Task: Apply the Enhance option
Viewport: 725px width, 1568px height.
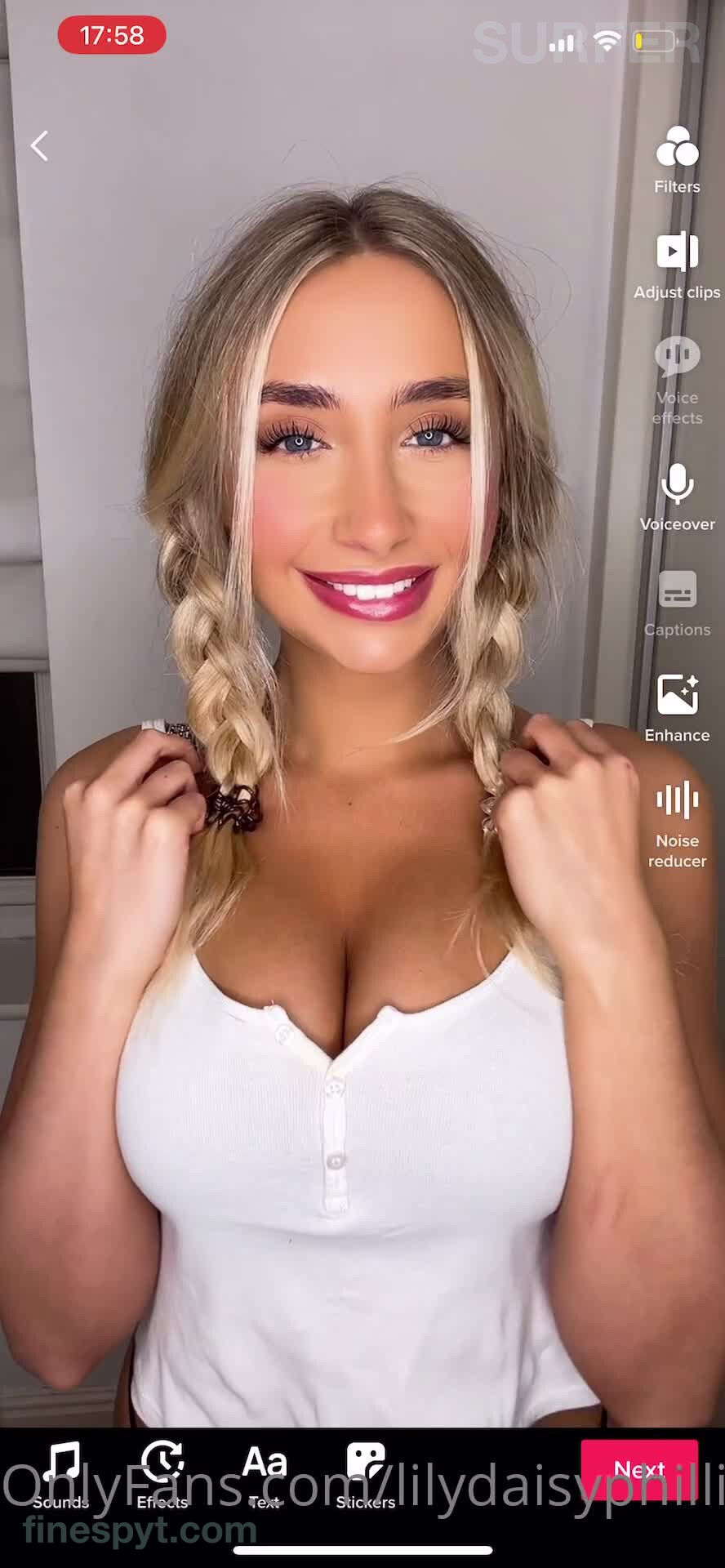Action: (677, 708)
